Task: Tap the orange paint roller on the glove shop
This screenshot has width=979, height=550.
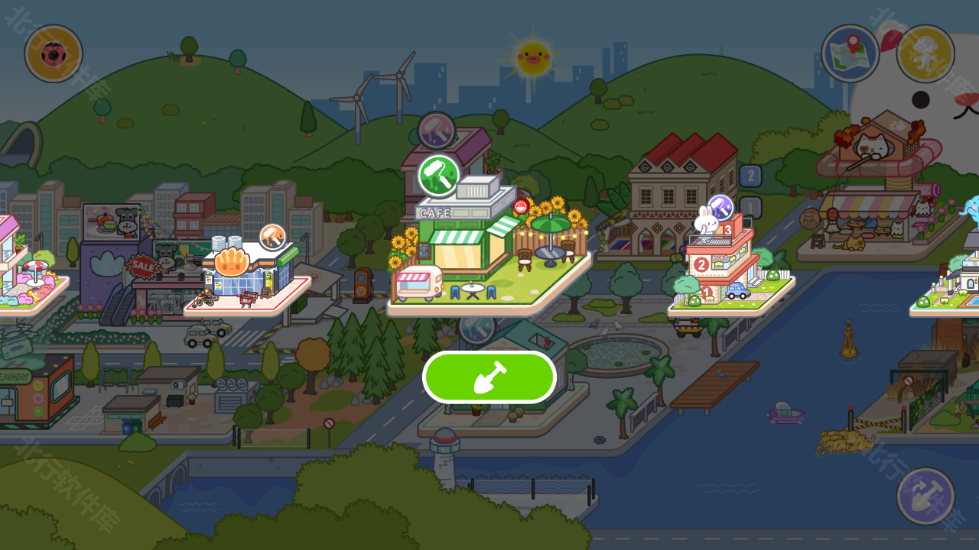Action: point(272,237)
